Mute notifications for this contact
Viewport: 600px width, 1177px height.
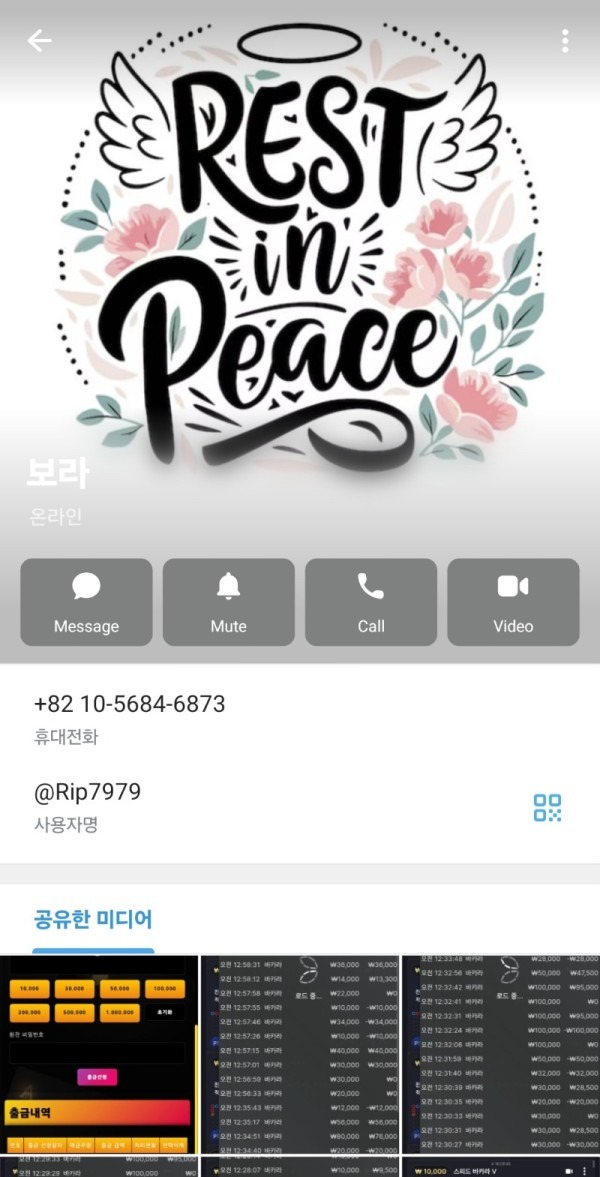tap(228, 602)
